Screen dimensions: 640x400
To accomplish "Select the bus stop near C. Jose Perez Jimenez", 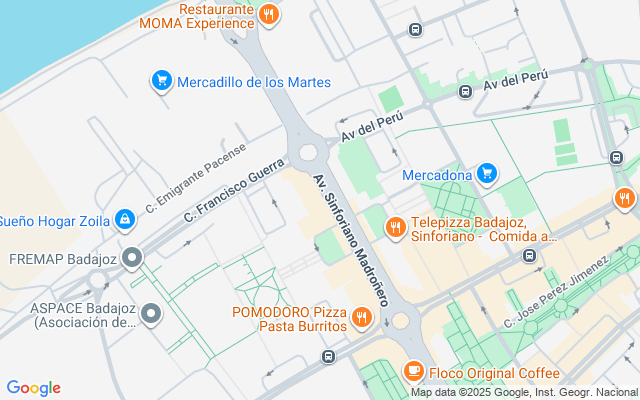I will tap(529, 256).
